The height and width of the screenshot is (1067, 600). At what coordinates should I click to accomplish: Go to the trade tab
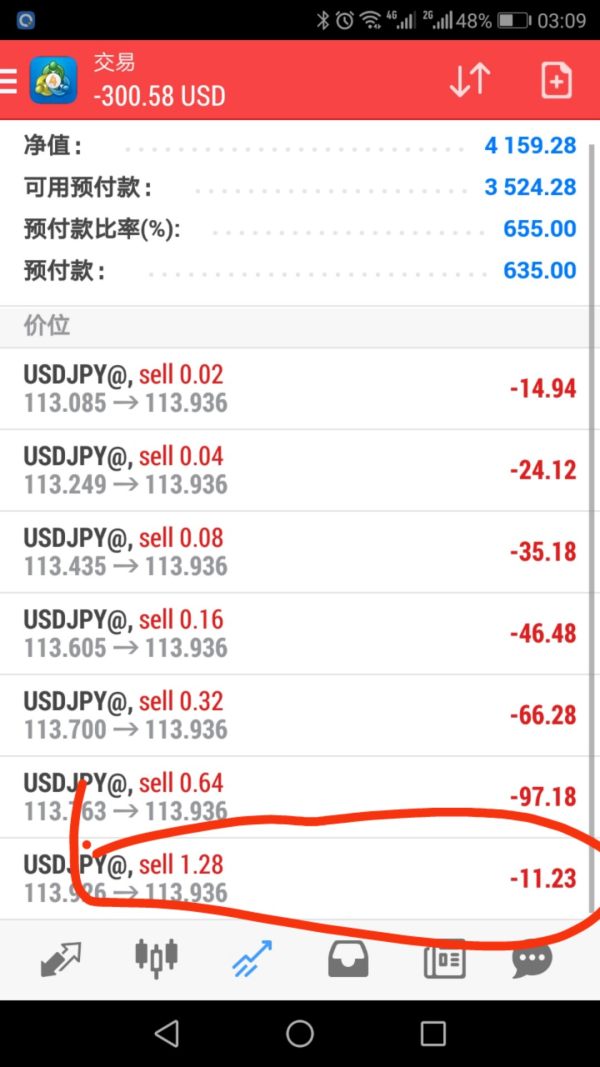click(x=252, y=960)
